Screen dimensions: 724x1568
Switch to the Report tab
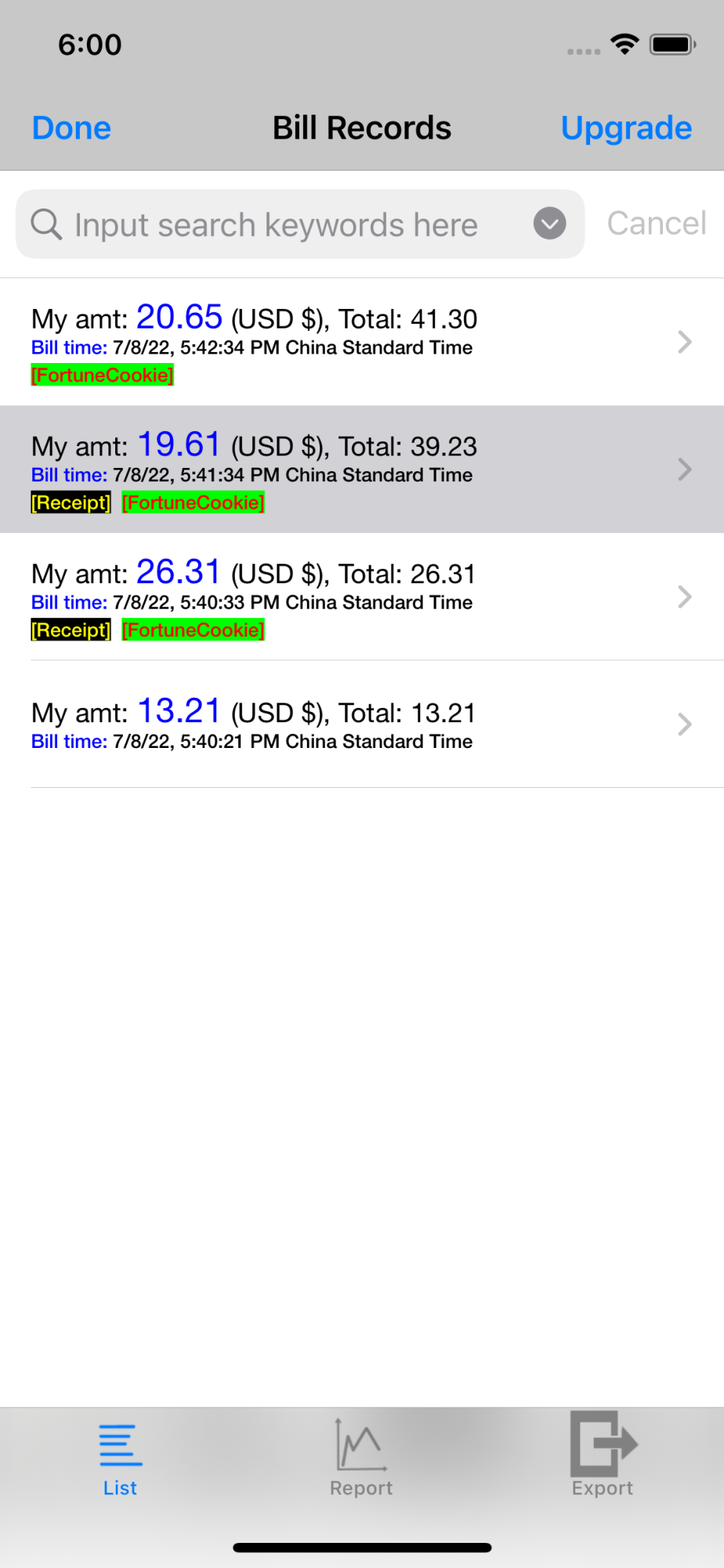[x=361, y=1458]
